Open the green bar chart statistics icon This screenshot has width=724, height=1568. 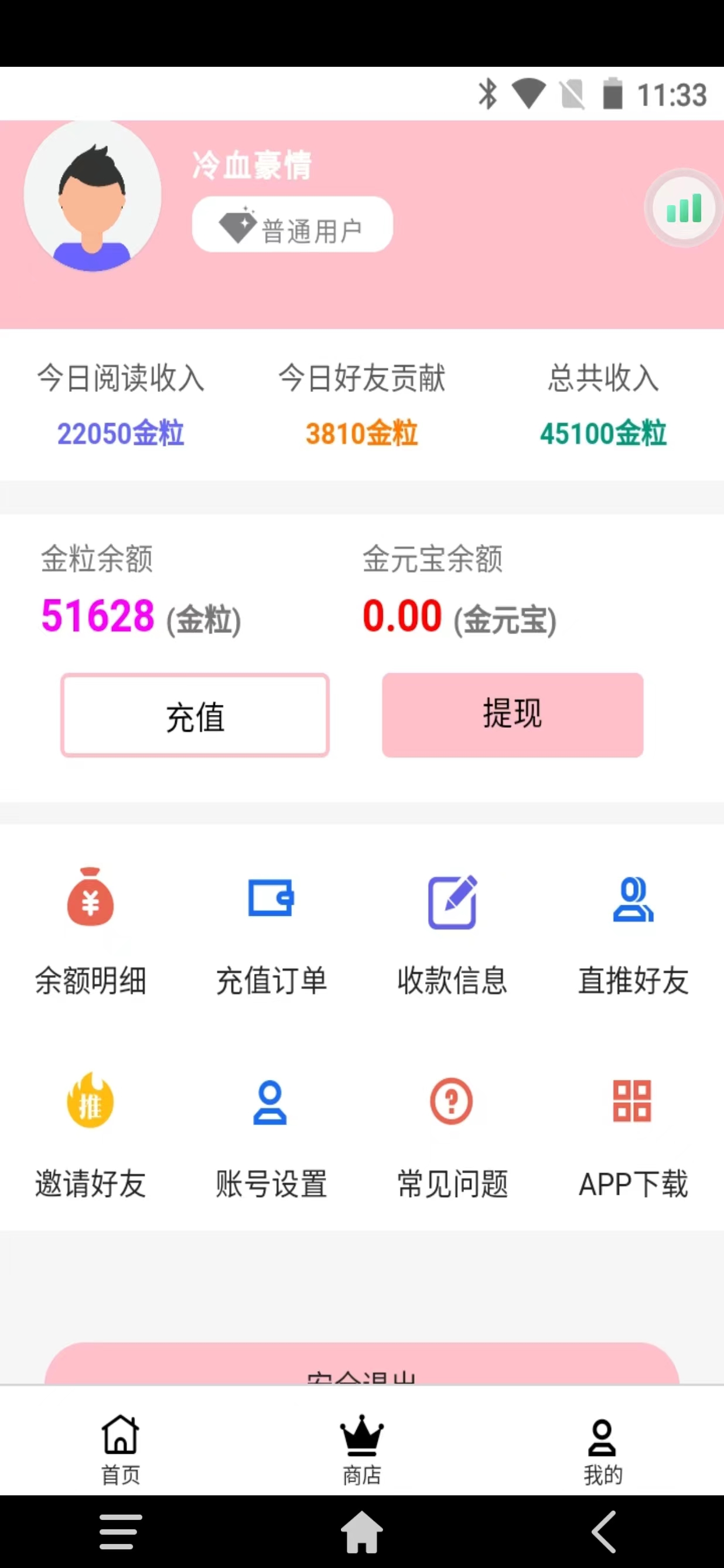pos(683,209)
